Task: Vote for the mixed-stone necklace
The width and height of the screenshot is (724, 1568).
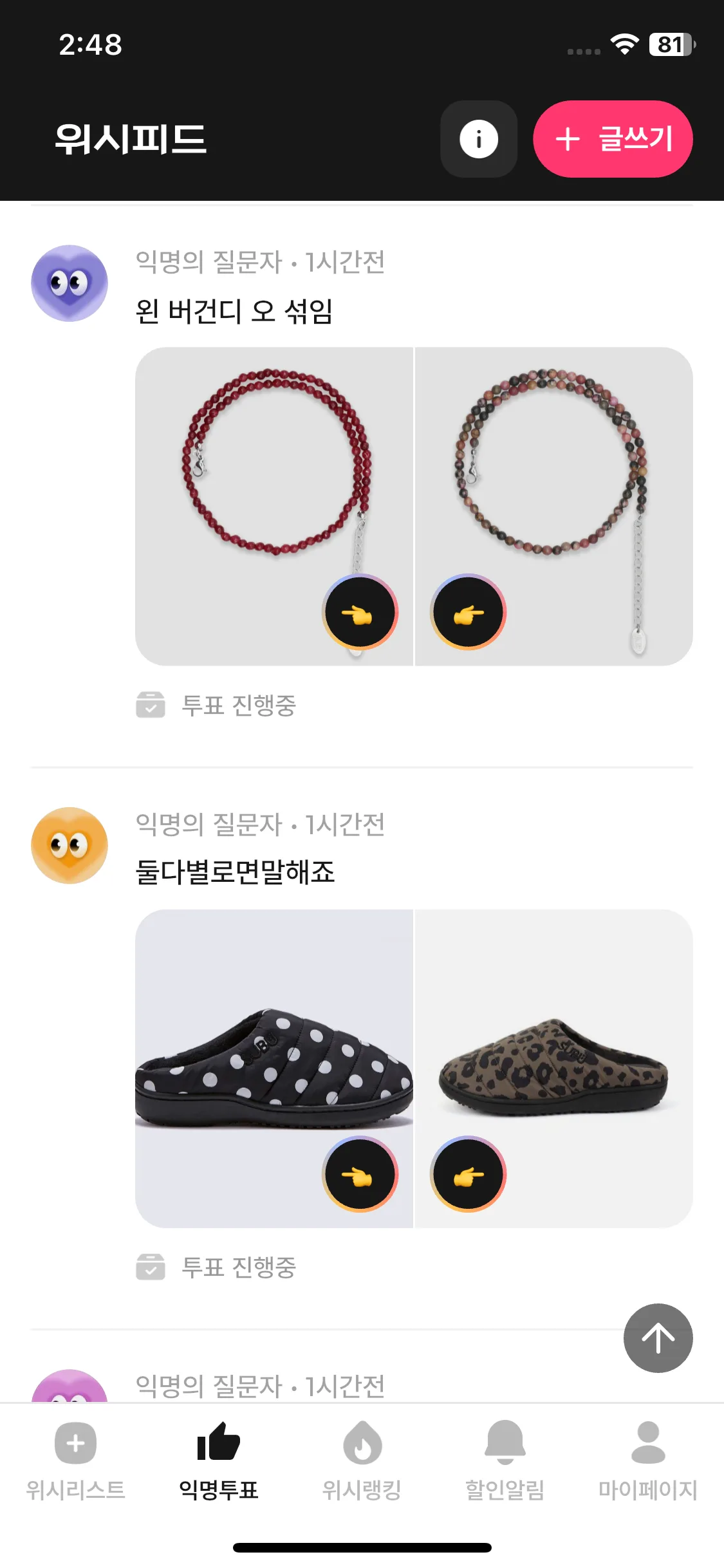Action: point(467,611)
